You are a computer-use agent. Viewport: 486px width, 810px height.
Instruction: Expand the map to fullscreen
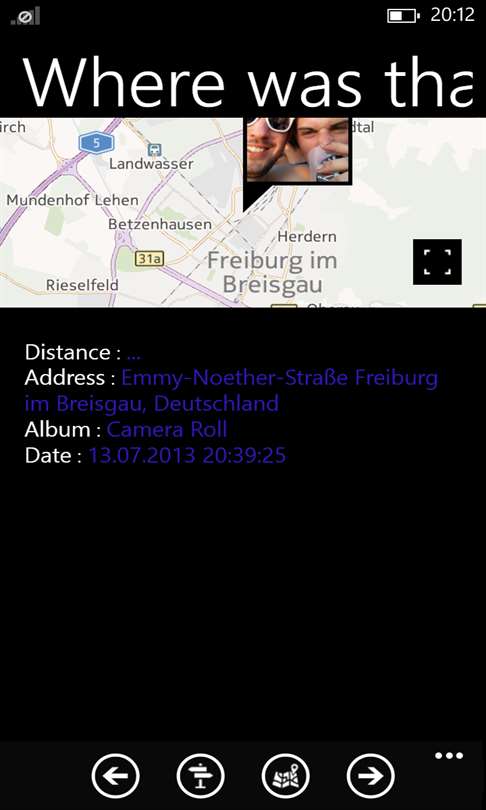(x=437, y=262)
